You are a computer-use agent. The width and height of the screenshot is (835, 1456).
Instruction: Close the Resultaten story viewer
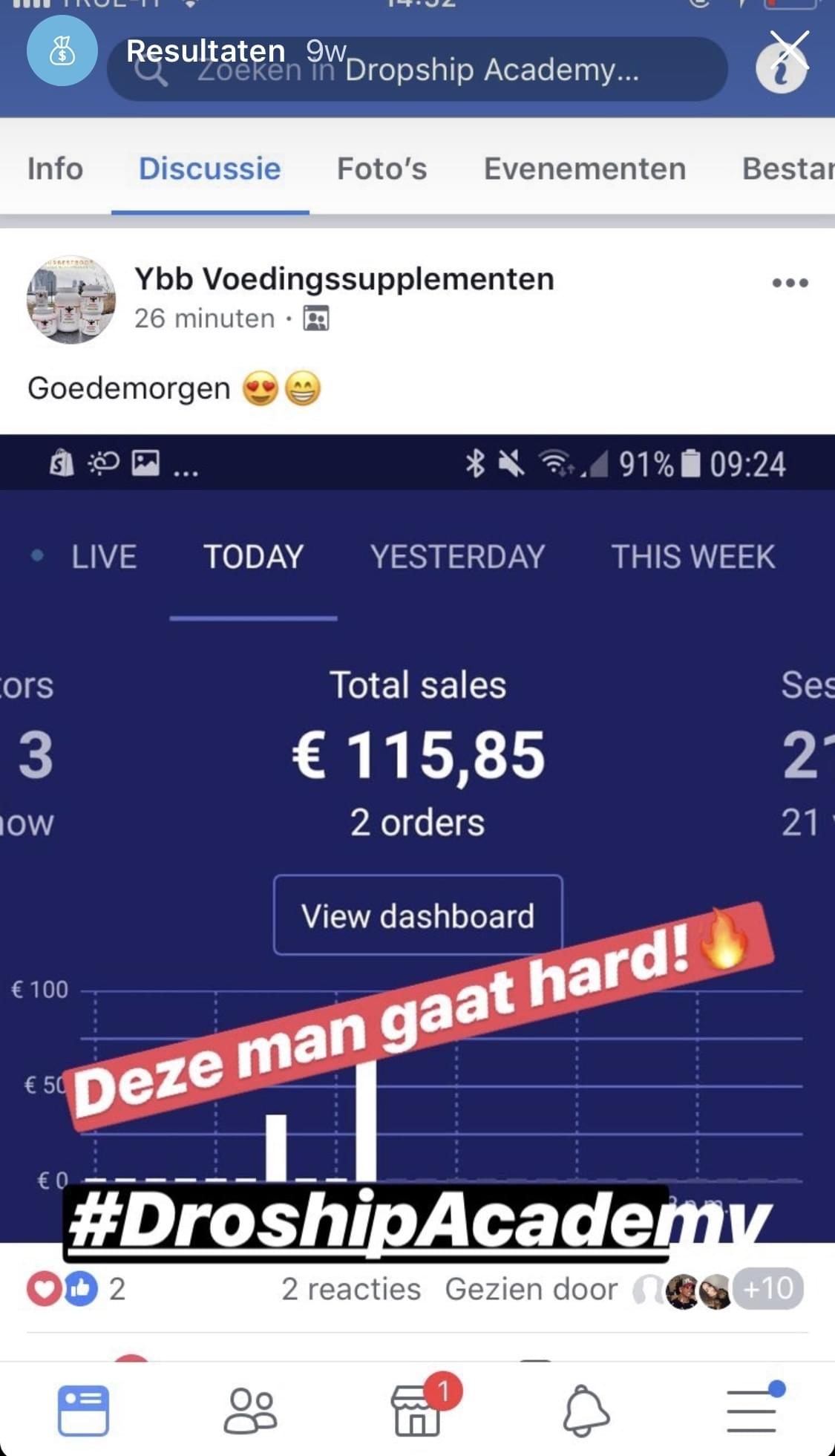coord(789,50)
